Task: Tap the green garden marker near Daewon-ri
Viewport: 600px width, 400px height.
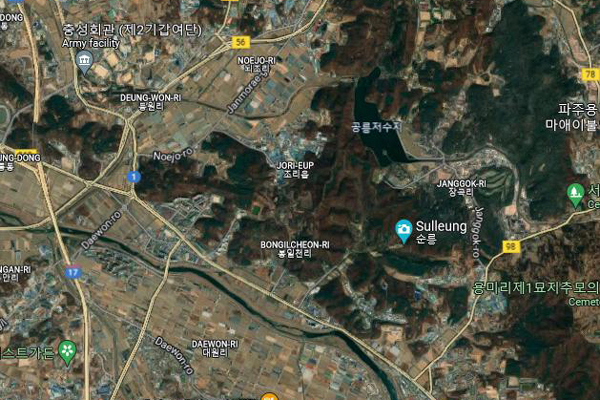Action: pyautogui.click(x=67, y=350)
